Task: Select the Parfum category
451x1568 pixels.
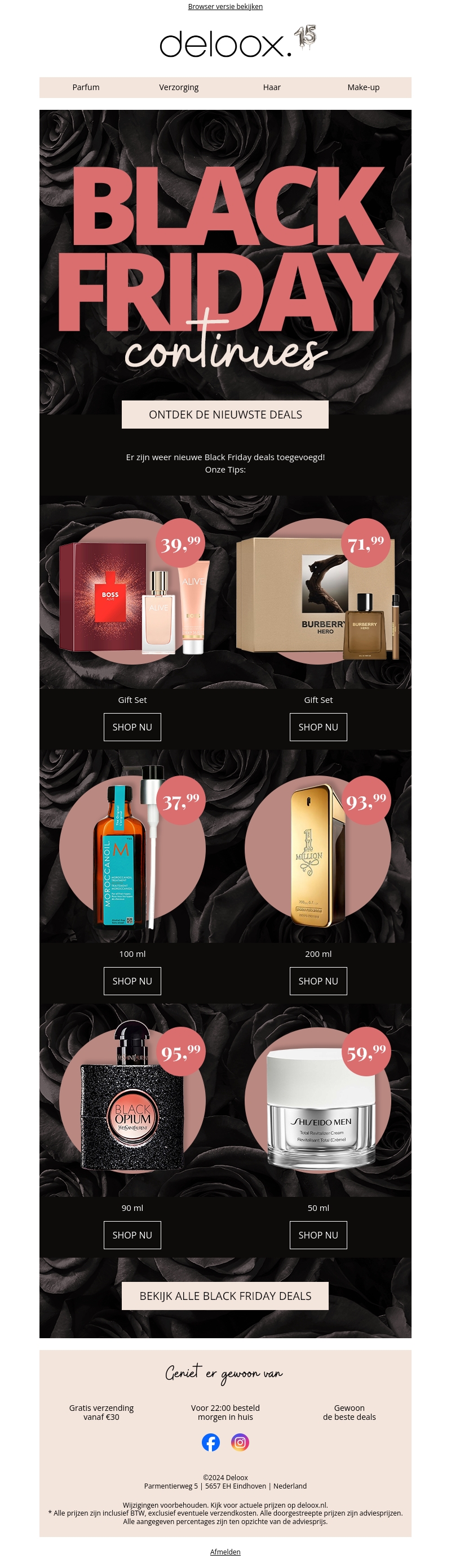Action: (86, 87)
